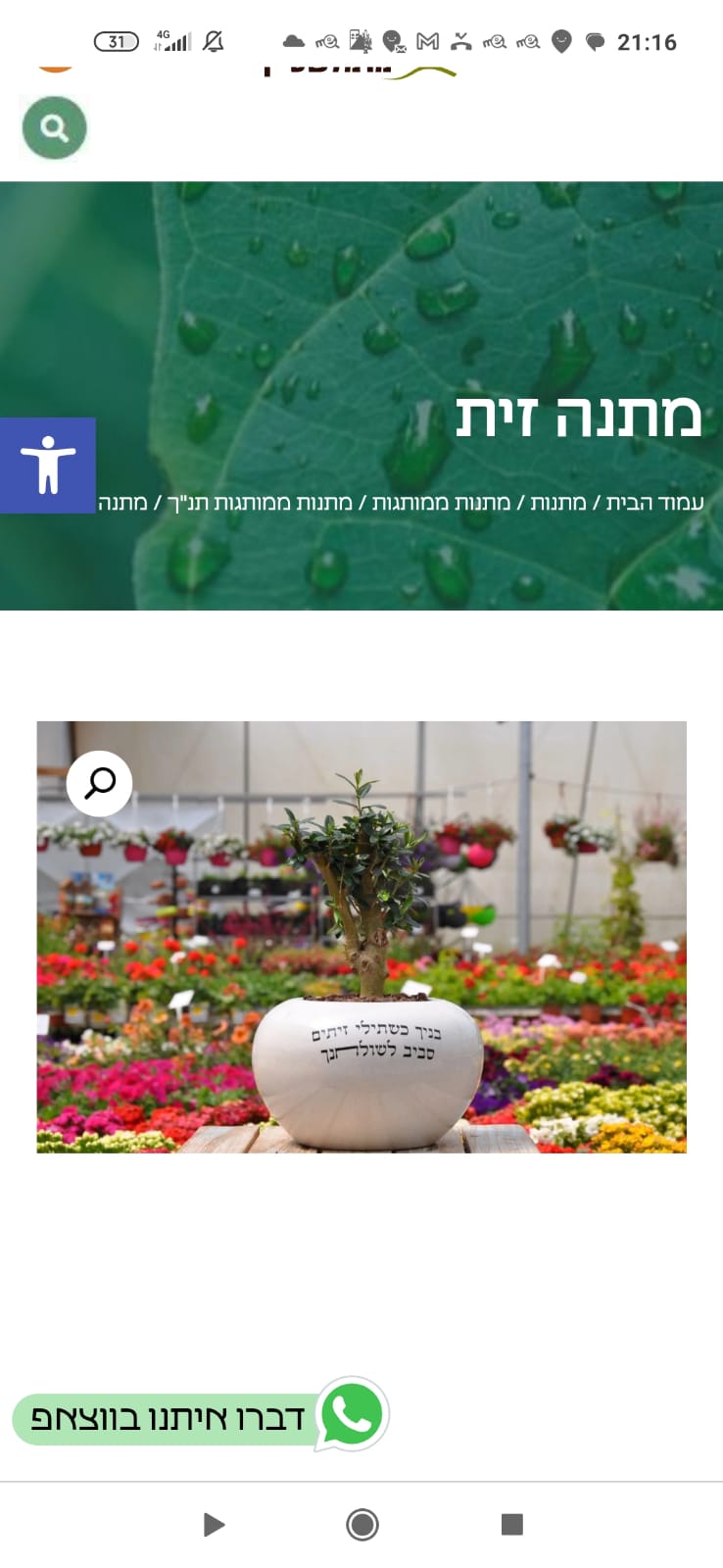Open the מתנות breadcrumb link
Viewport: 723px width, 1568px height.
tap(558, 503)
